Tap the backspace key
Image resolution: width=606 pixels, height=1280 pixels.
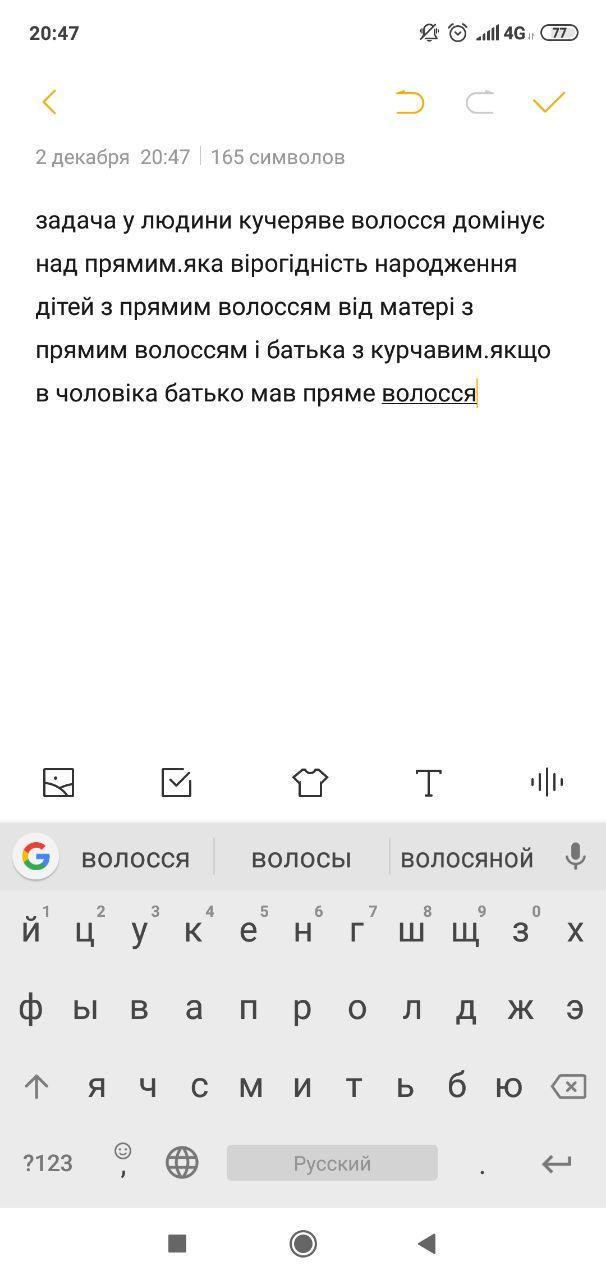(568, 1086)
